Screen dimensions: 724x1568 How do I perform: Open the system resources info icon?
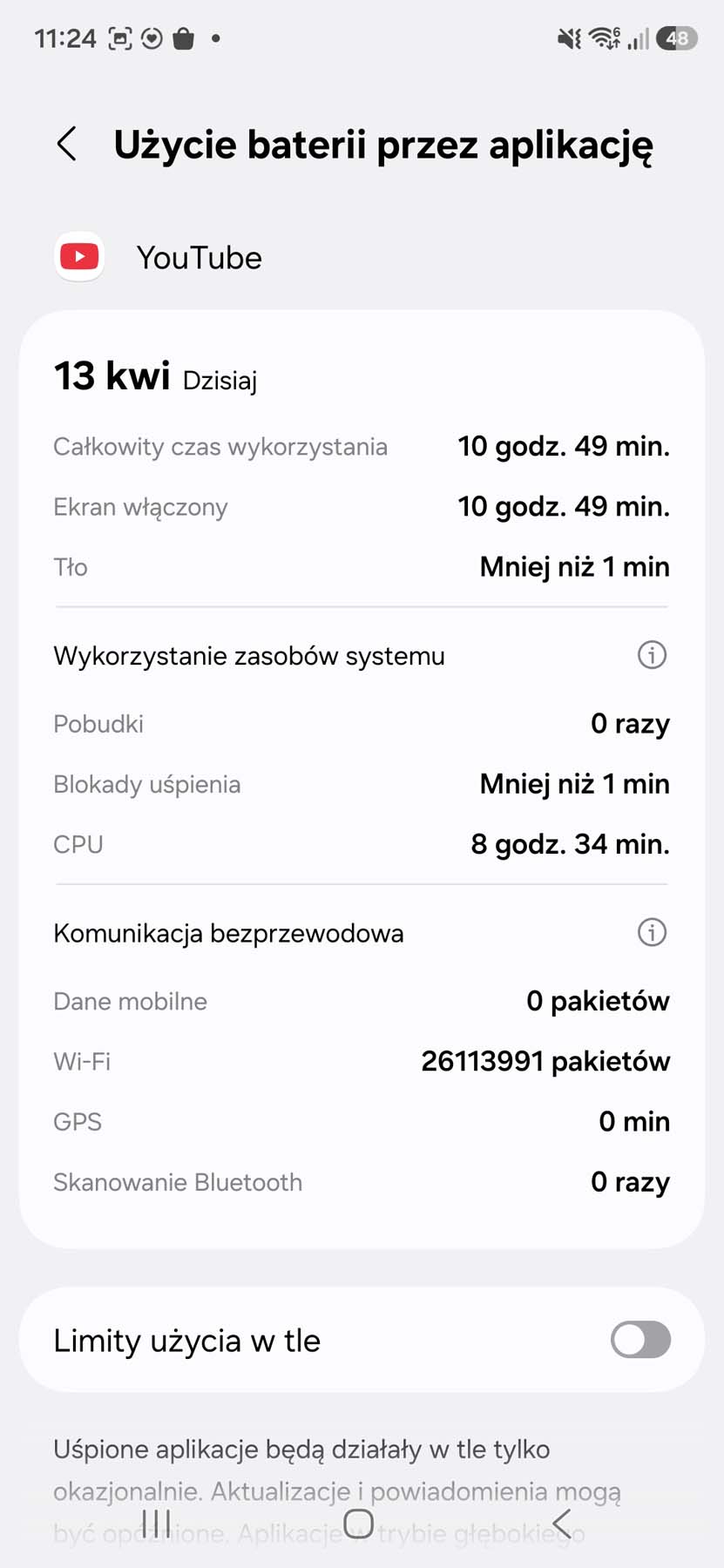pyautogui.click(x=651, y=655)
